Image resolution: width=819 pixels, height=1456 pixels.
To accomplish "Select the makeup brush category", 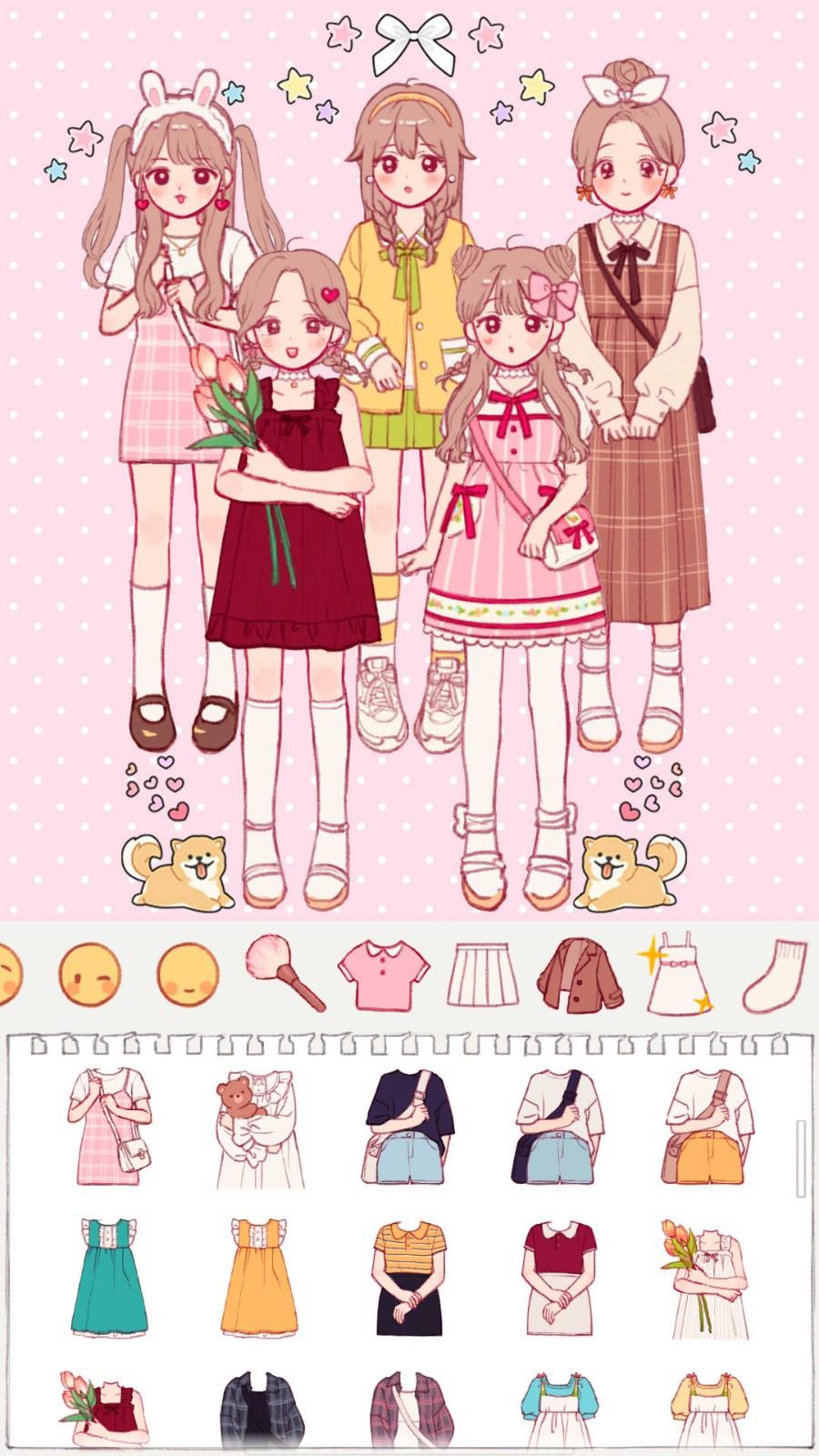I will click(x=284, y=973).
